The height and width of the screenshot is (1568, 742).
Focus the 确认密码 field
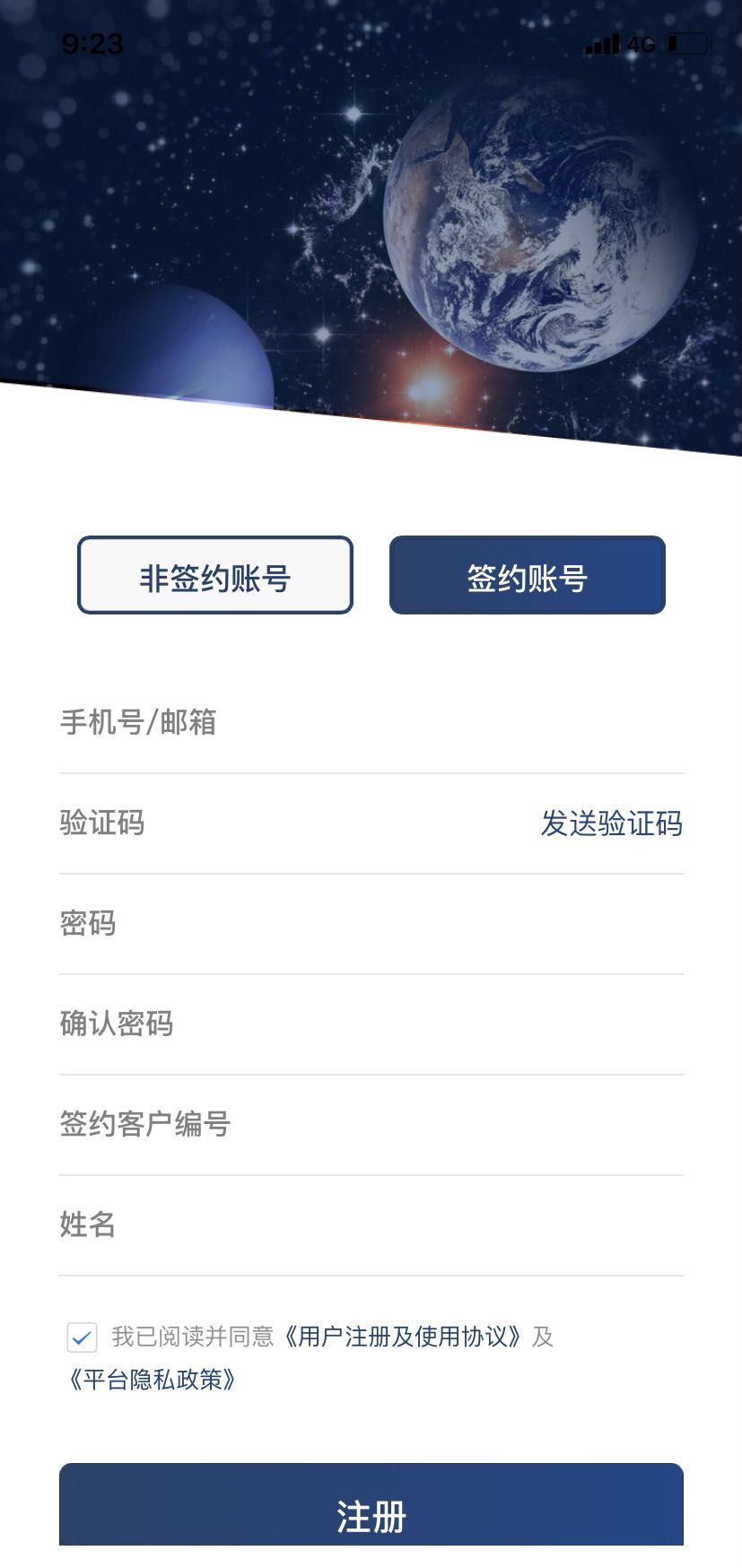(371, 1024)
